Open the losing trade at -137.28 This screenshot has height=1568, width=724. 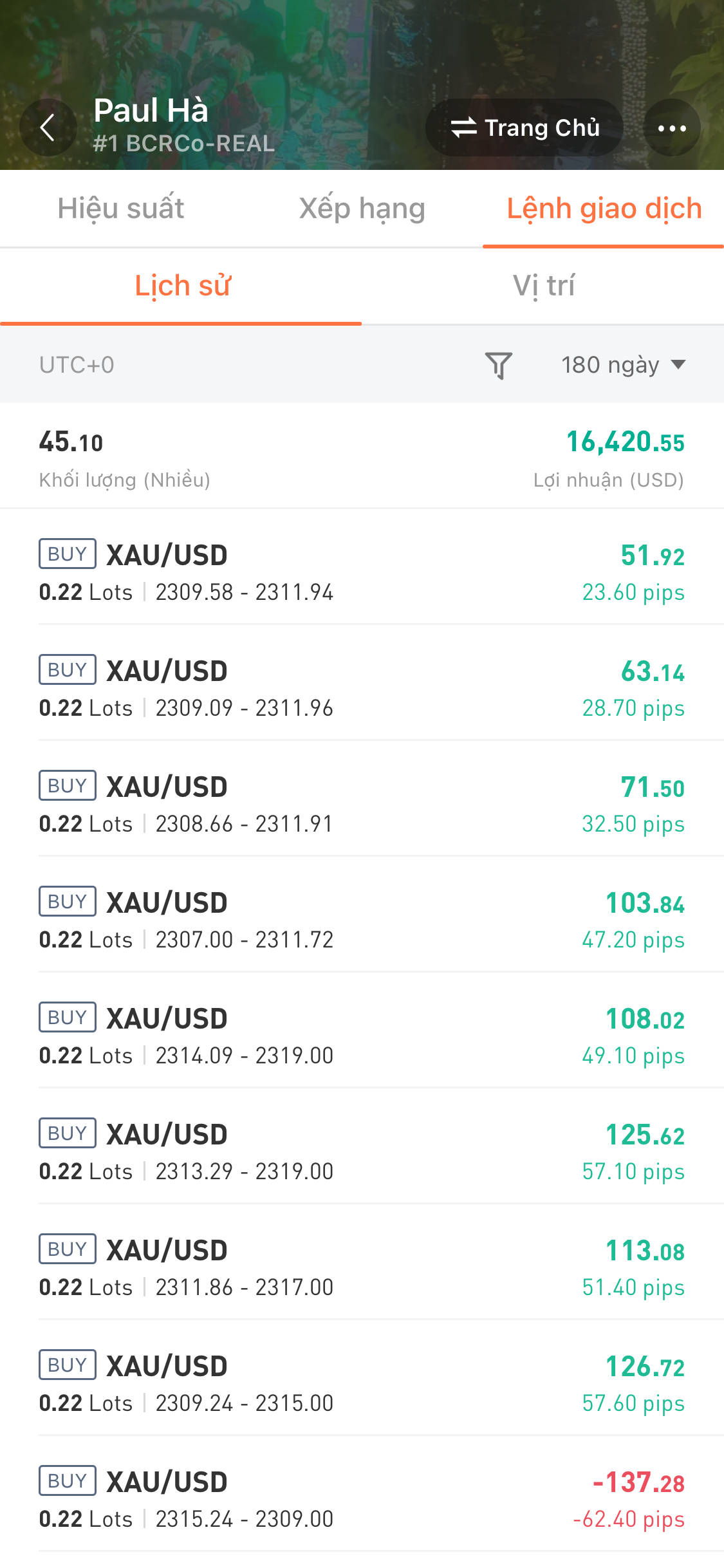tap(362, 1500)
